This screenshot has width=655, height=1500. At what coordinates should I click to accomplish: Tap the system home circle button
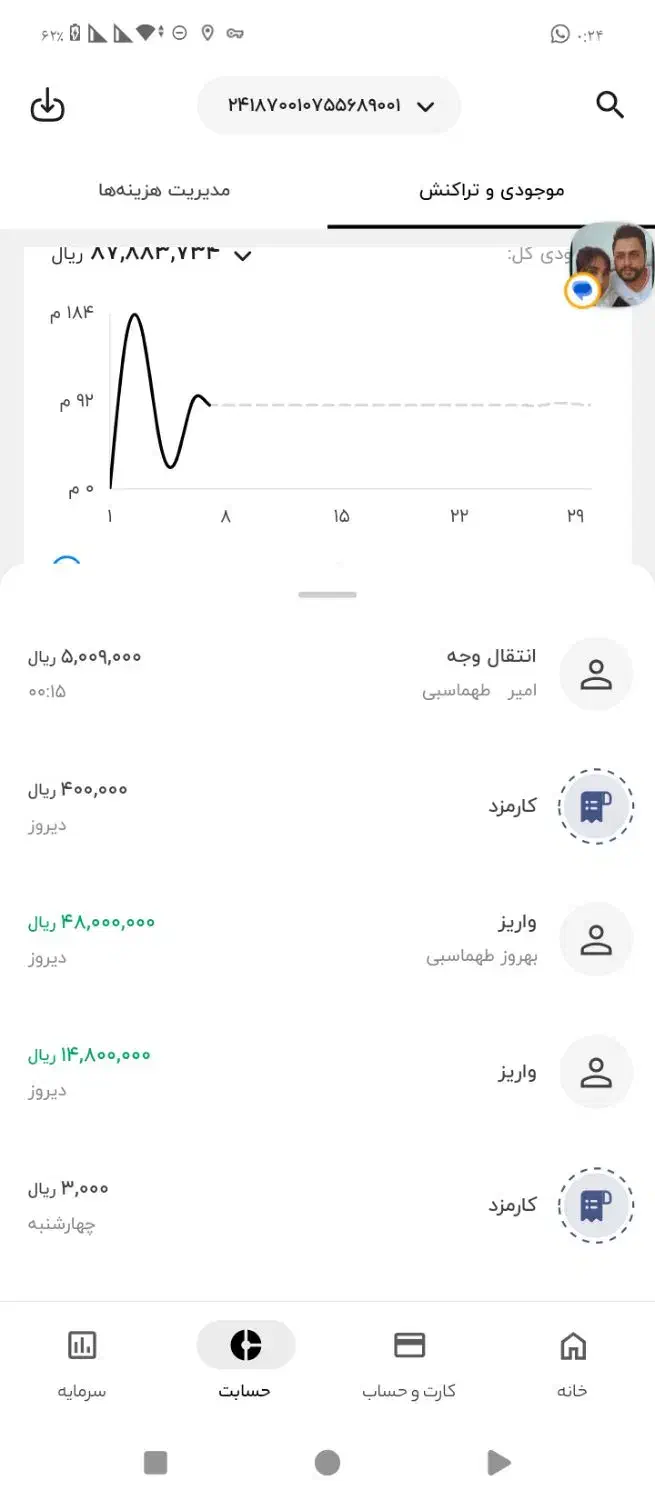point(327,1463)
